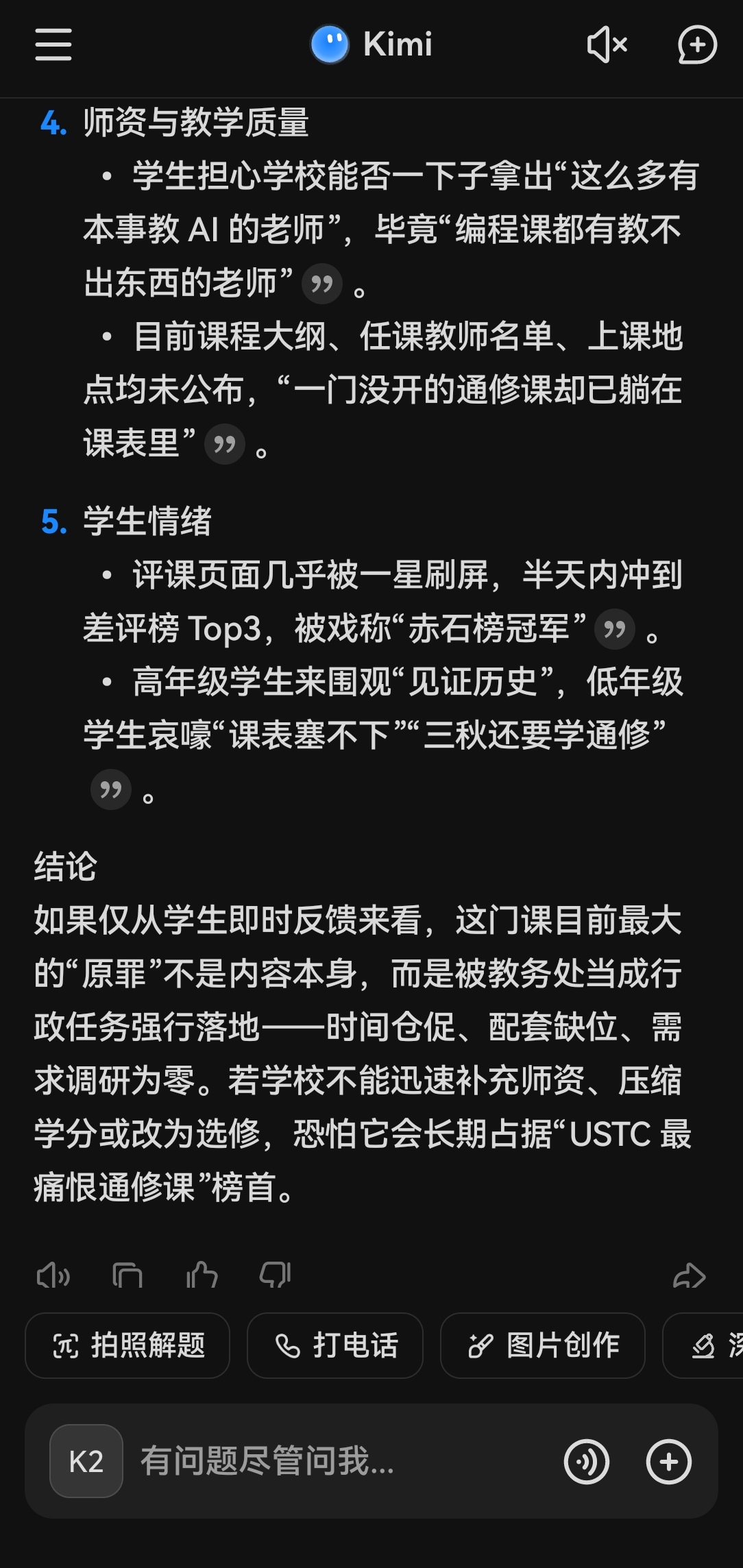This screenshot has width=743, height=1568.
Task: Switch model via the K2 button
Action: click(86, 1462)
